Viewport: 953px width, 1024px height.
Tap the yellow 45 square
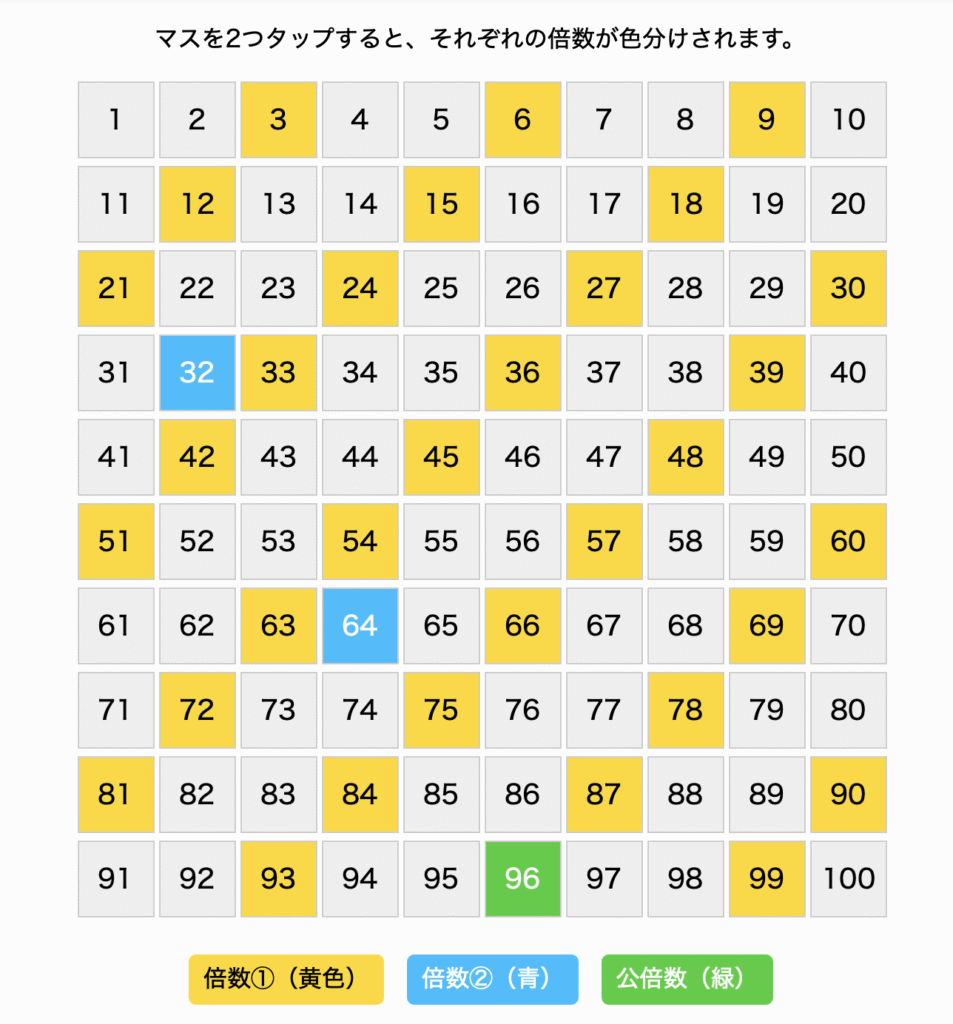441,457
